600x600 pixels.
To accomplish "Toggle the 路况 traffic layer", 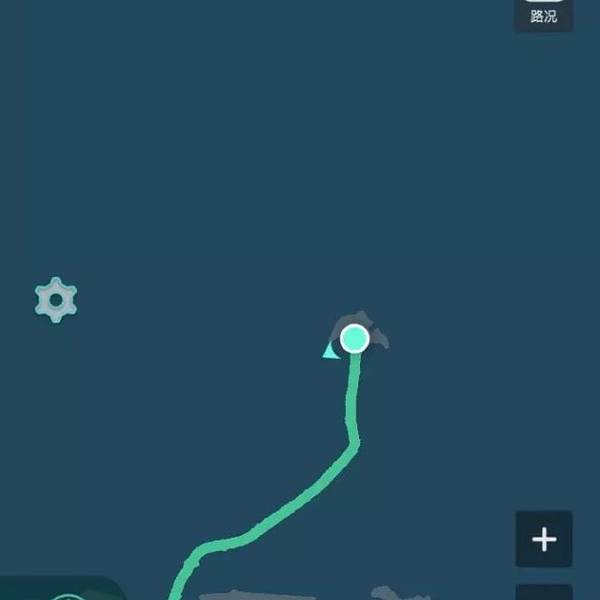I will click(x=544, y=13).
